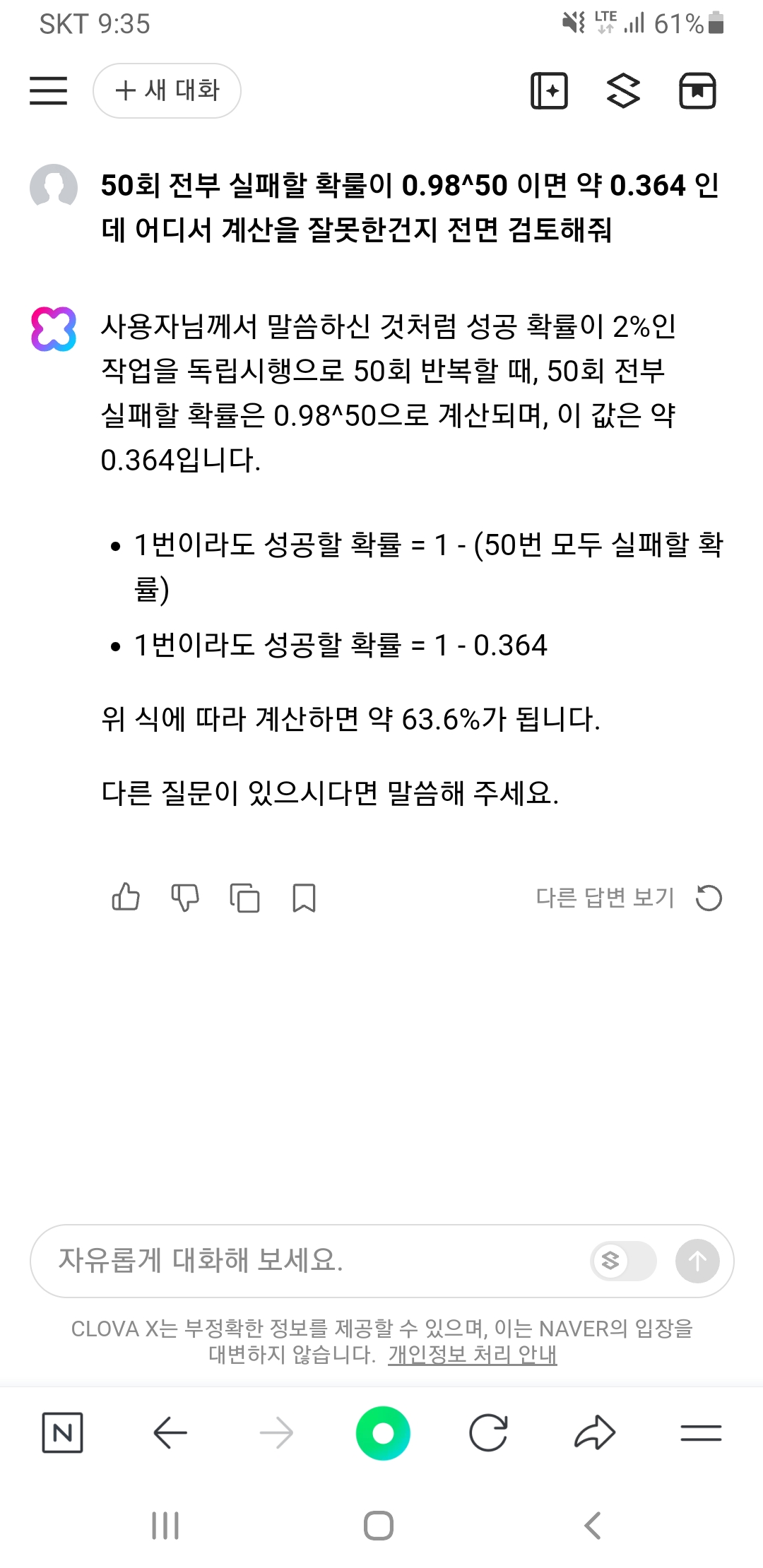Open system recent apps

point(165,1526)
